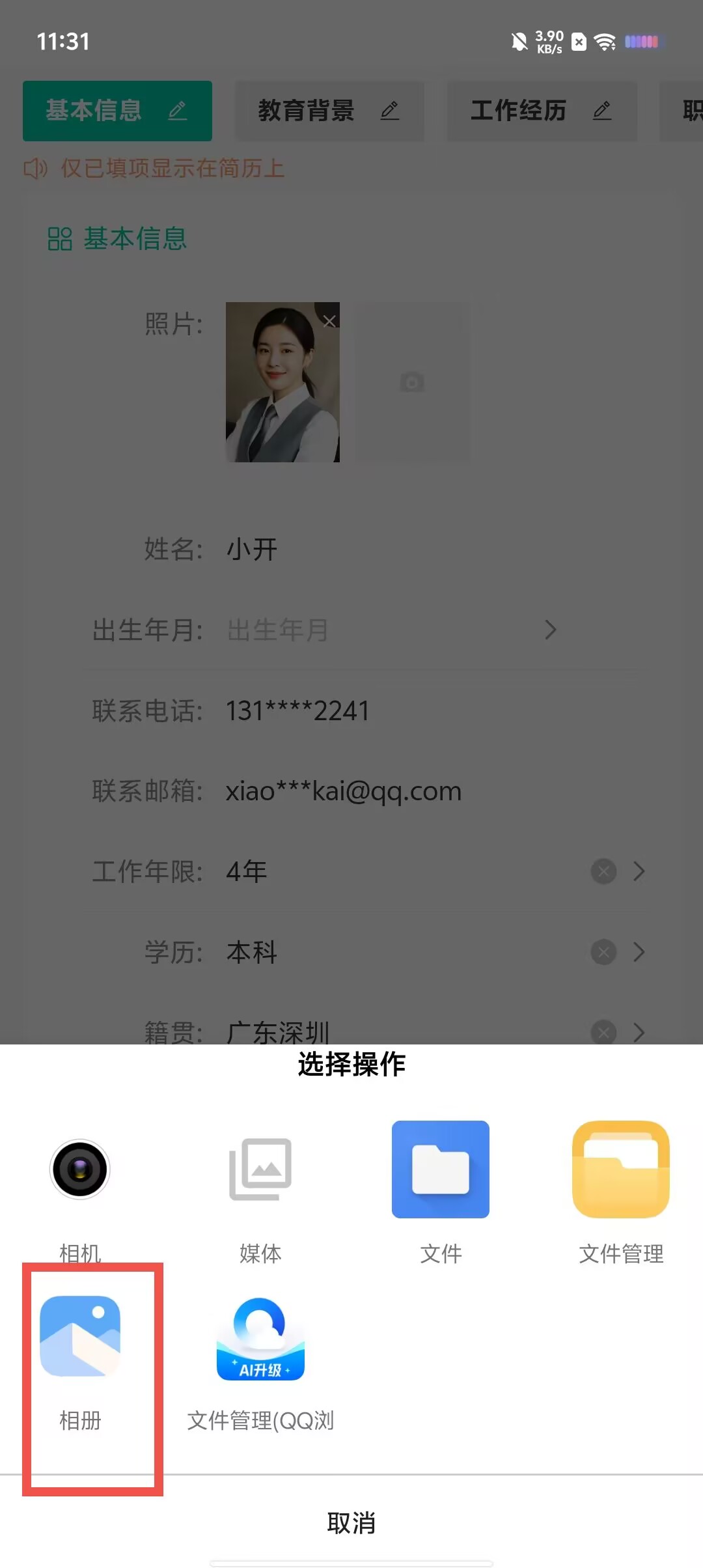The height and width of the screenshot is (1568, 703).
Task: Select the 相机 camera option
Action: tap(79, 1169)
